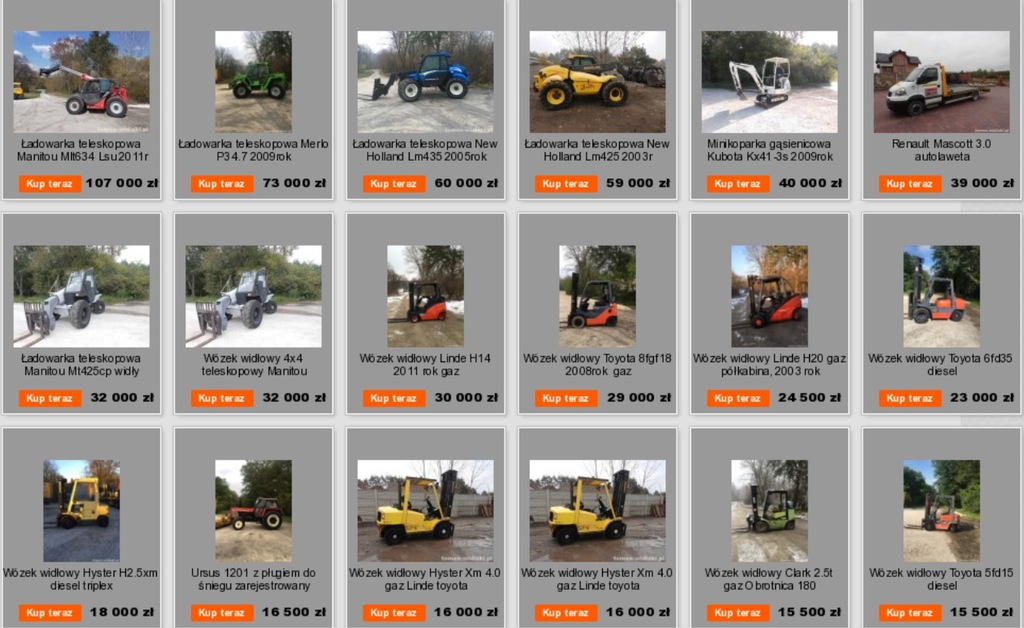Screen dimensions: 1024x628
Task: Buy now the Toyota 8fgf18 2008rok forklift
Action: [x=566, y=398]
